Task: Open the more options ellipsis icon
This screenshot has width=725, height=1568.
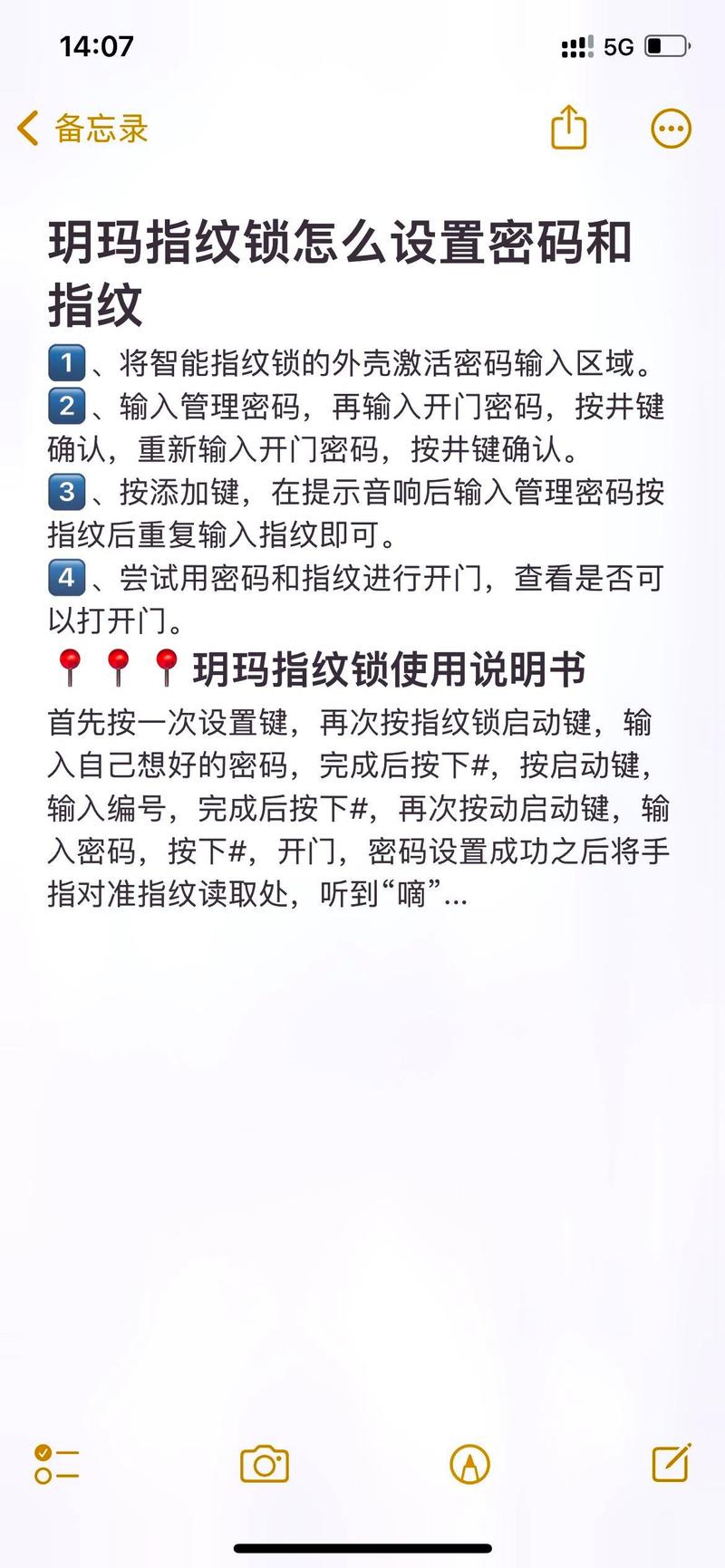Action: coord(670,128)
